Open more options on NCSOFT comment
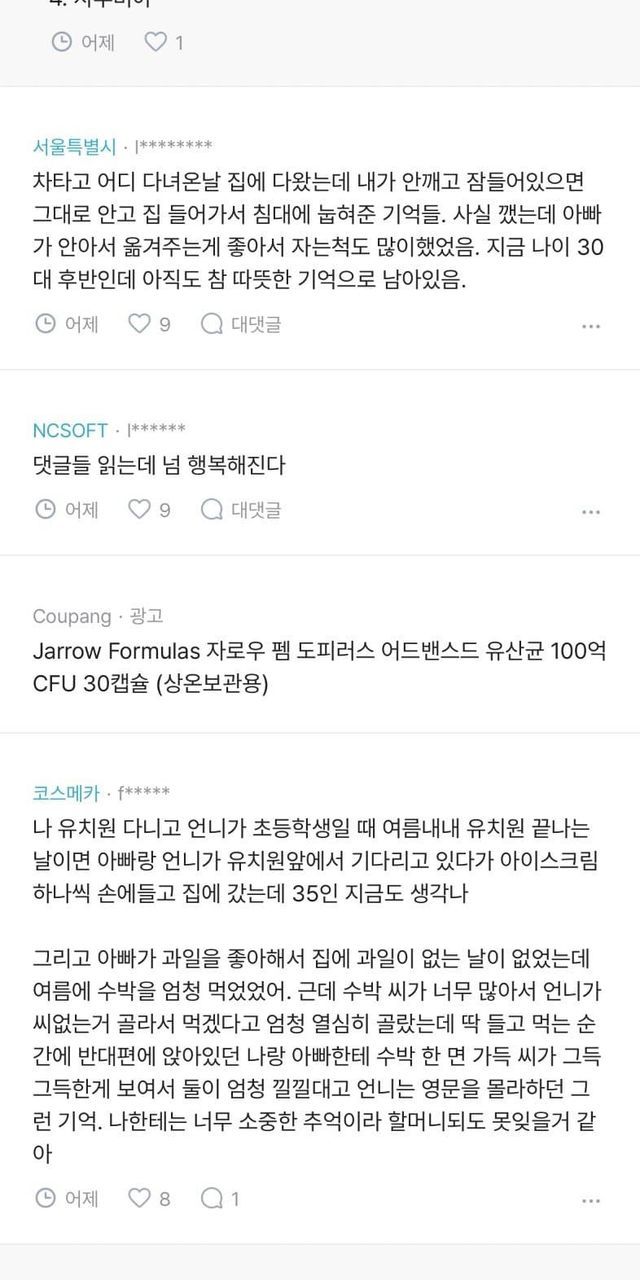This screenshot has width=640, height=1280. tap(591, 512)
